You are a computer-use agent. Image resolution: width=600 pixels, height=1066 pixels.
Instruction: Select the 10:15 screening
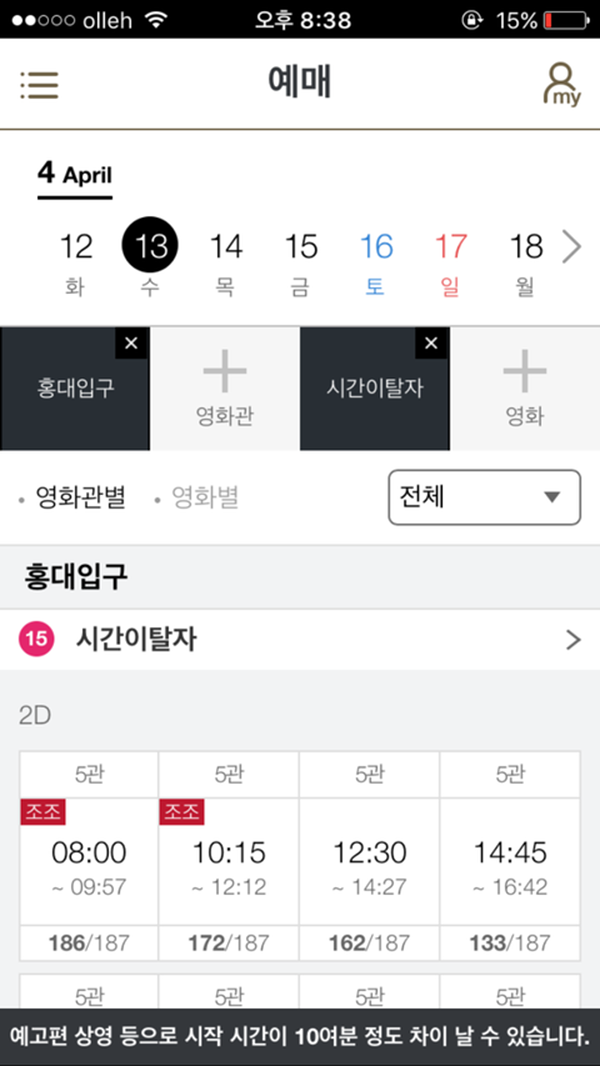(228, 863)
